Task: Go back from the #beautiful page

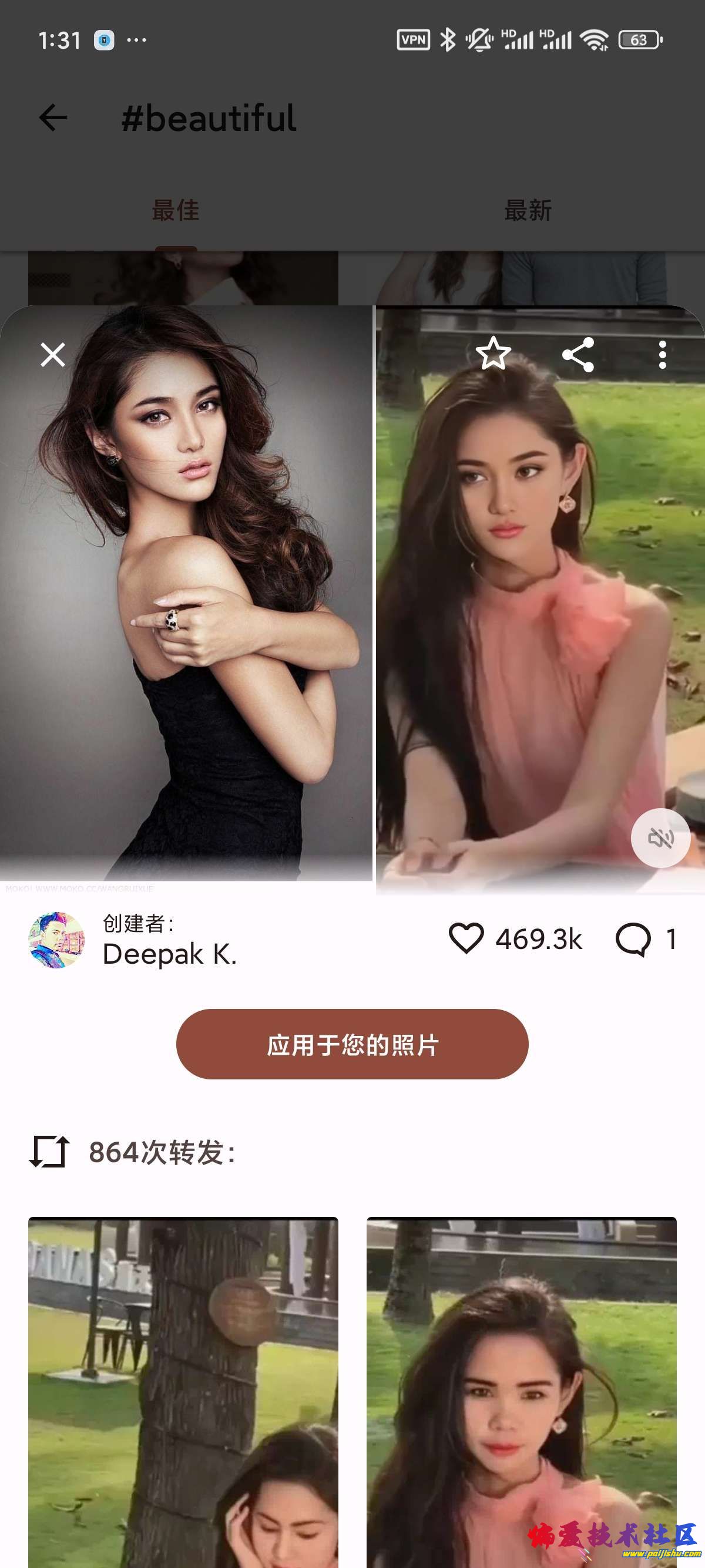Action: (x=53, y=117)
